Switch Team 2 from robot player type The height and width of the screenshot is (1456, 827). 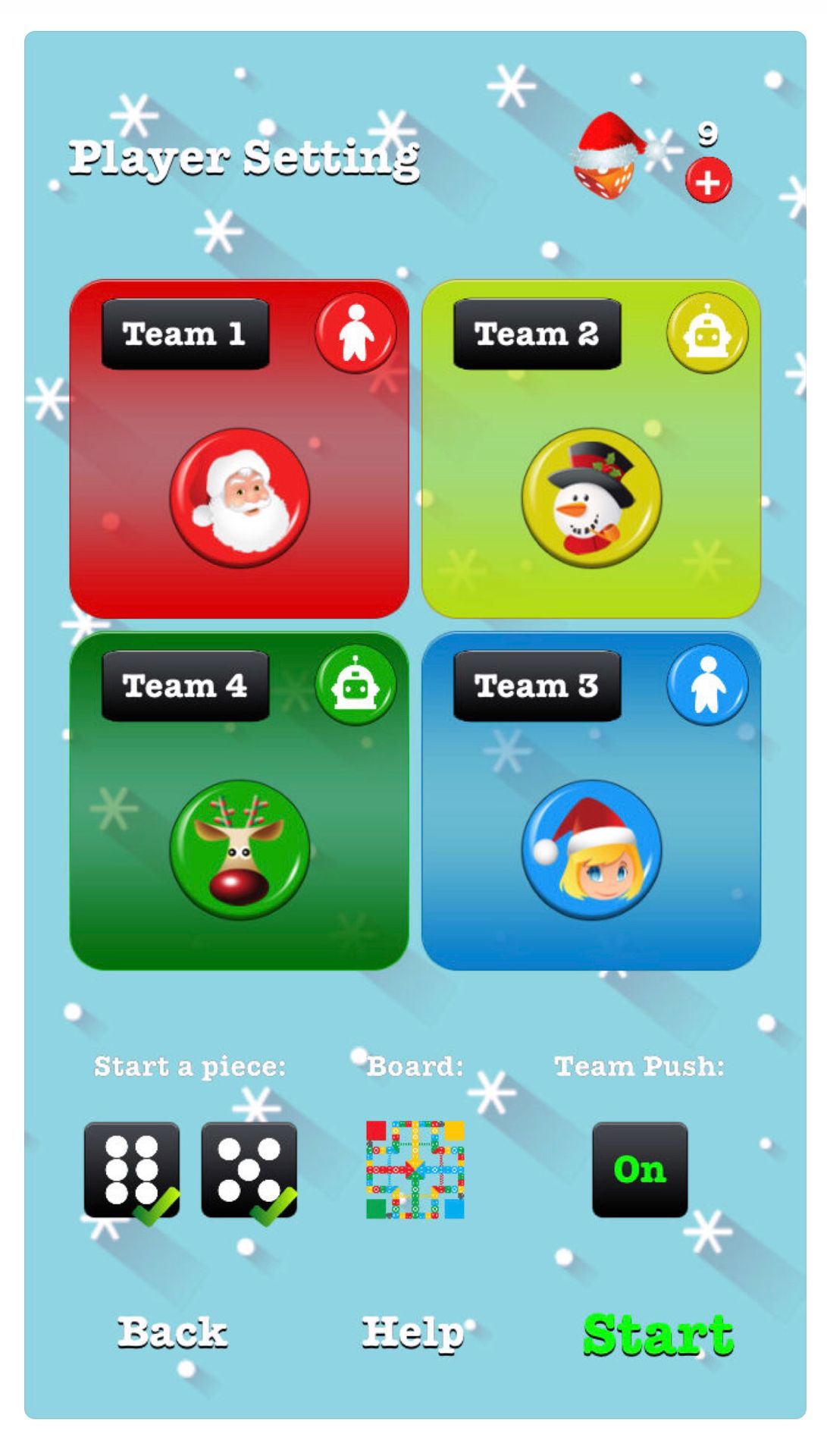[707, 334]
